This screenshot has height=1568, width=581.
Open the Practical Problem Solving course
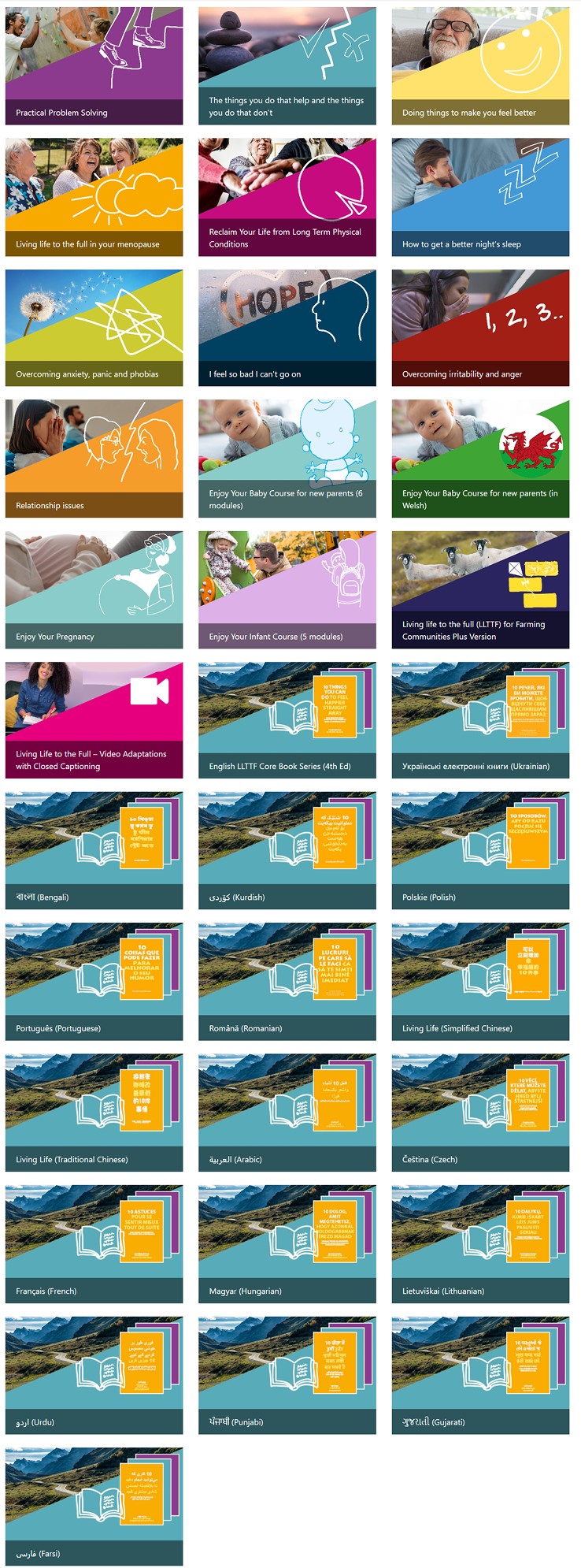(94, 66)
